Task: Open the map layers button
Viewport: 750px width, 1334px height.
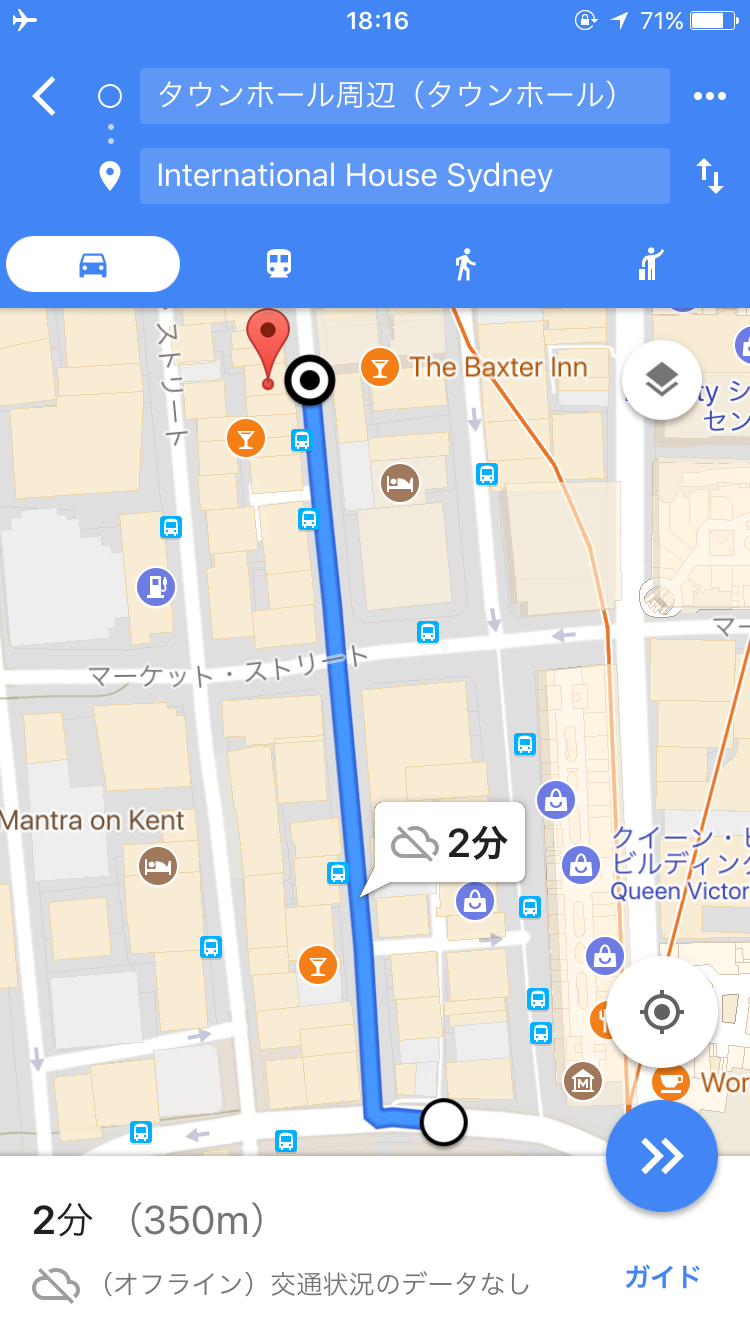Action: point(661,380)
